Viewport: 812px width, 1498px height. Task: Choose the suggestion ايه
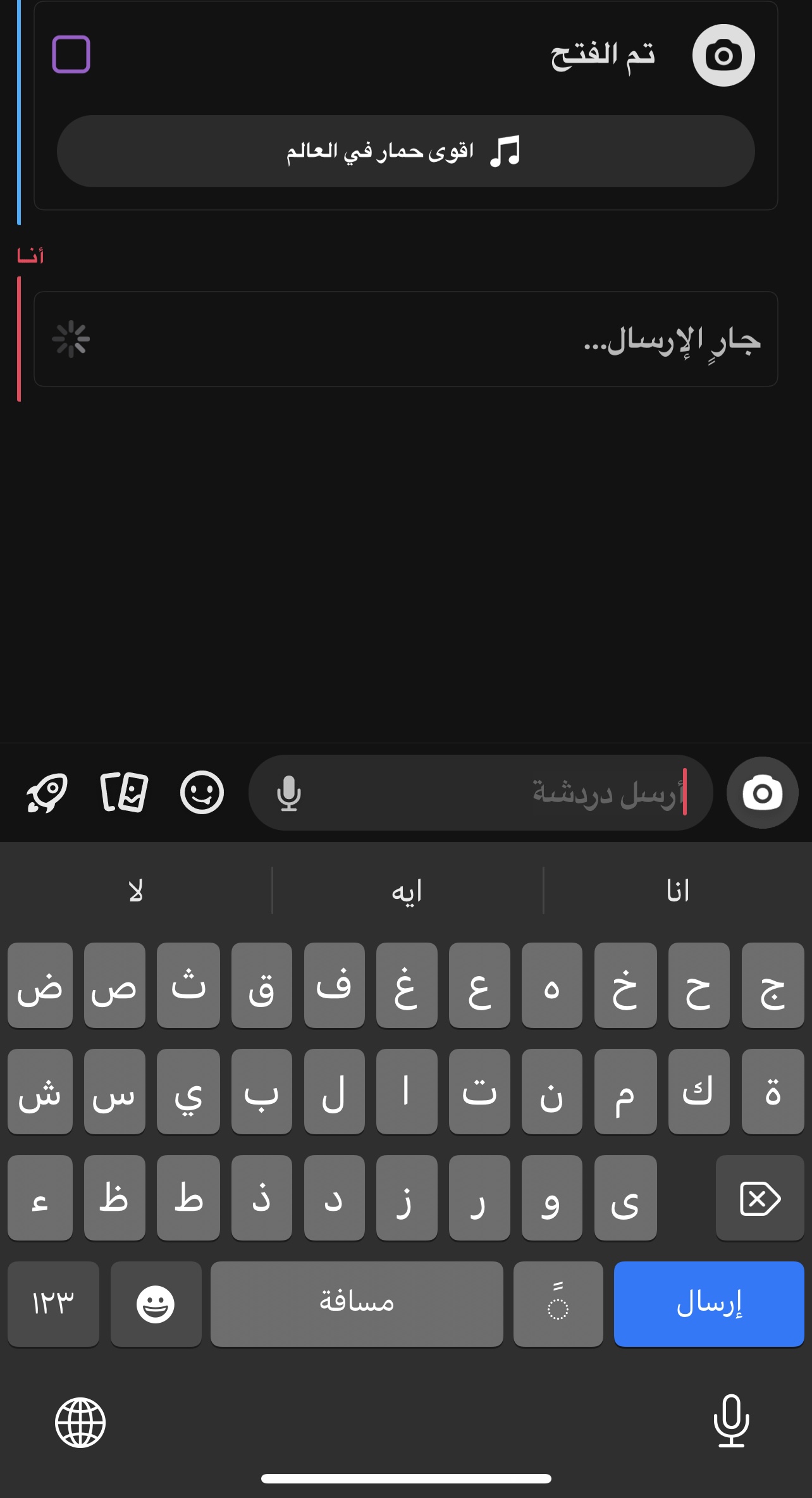point(407,891)
